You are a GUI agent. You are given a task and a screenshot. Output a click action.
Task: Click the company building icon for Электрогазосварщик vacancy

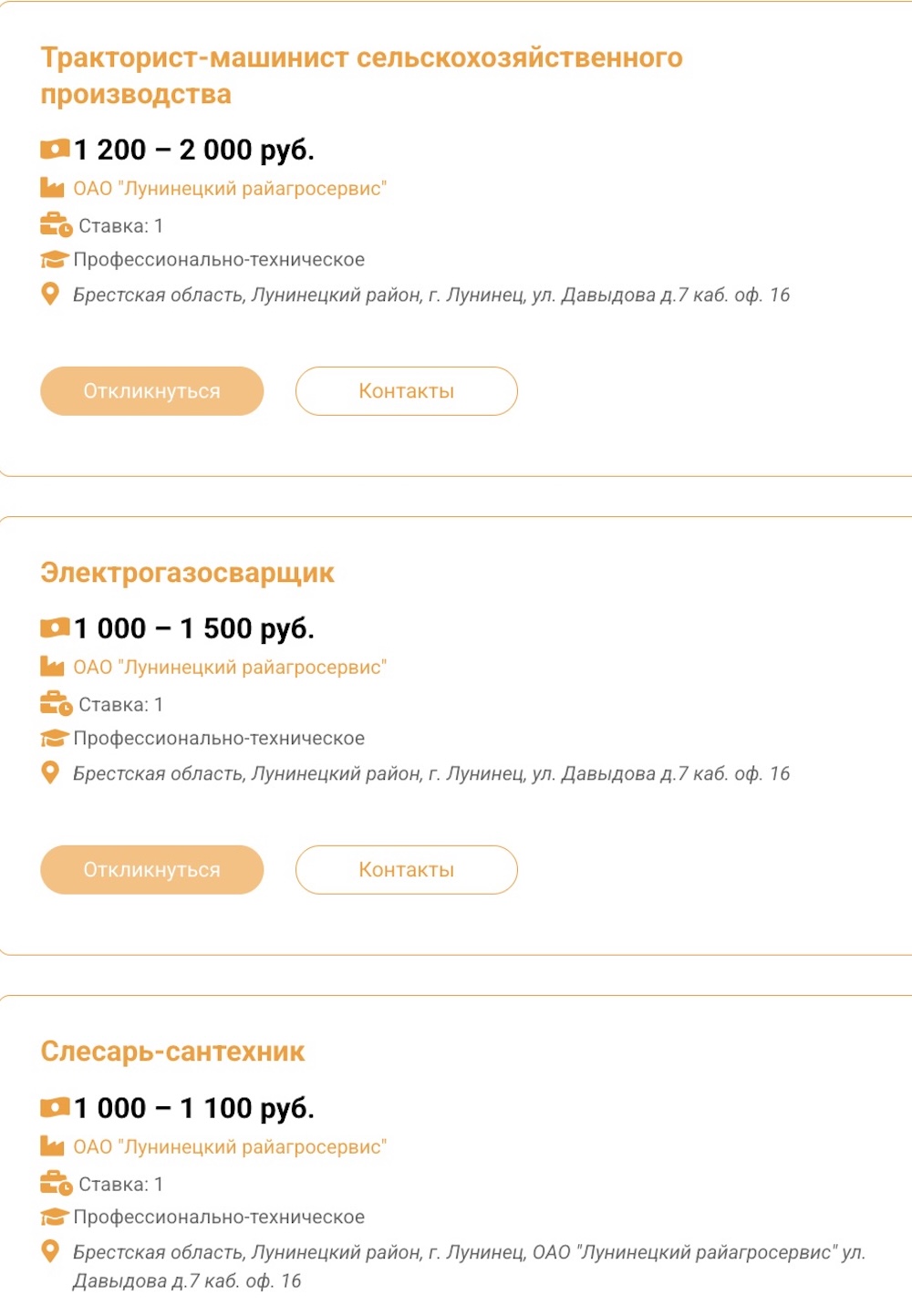(52, 667)
